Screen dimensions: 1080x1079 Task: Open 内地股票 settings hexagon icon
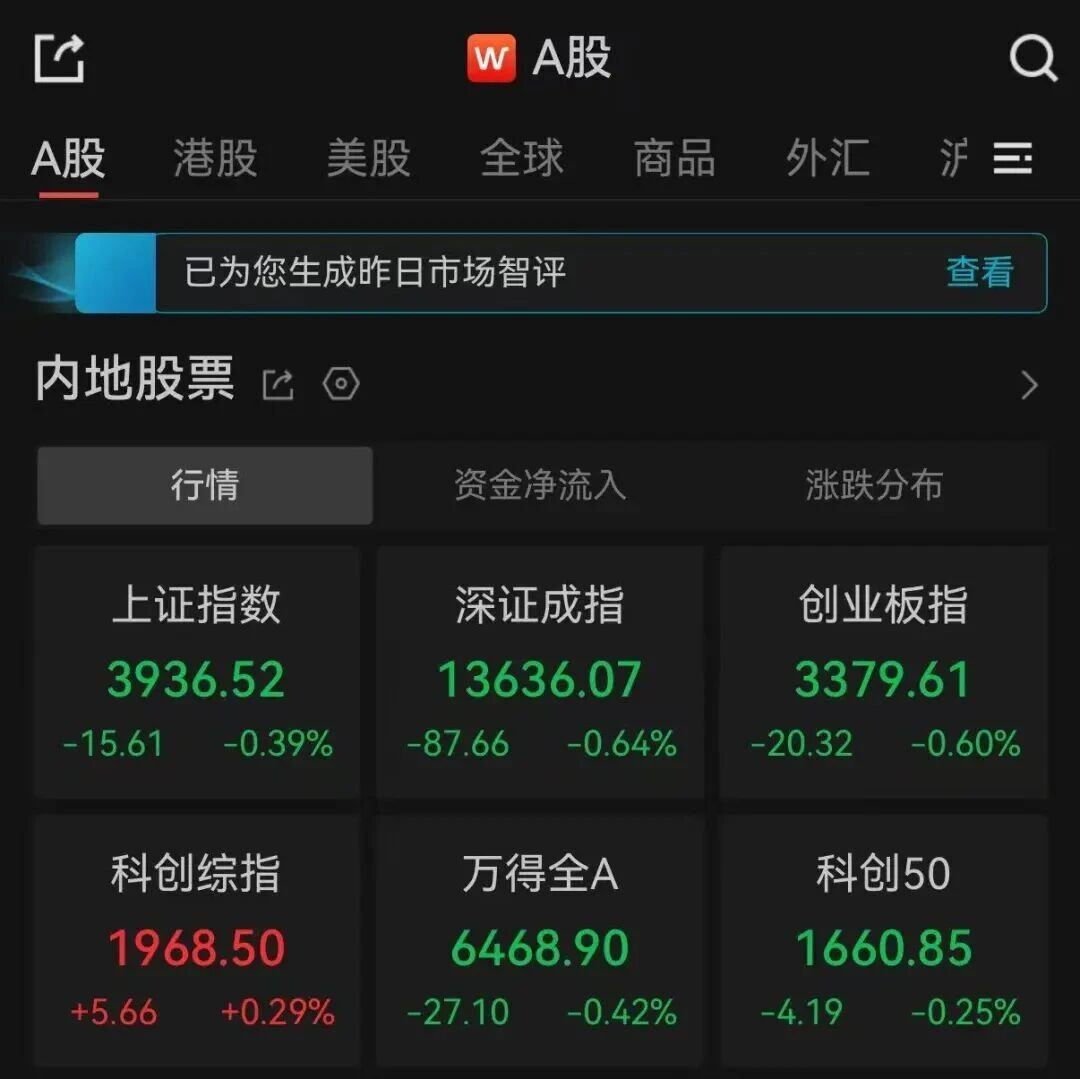[341, 384]
